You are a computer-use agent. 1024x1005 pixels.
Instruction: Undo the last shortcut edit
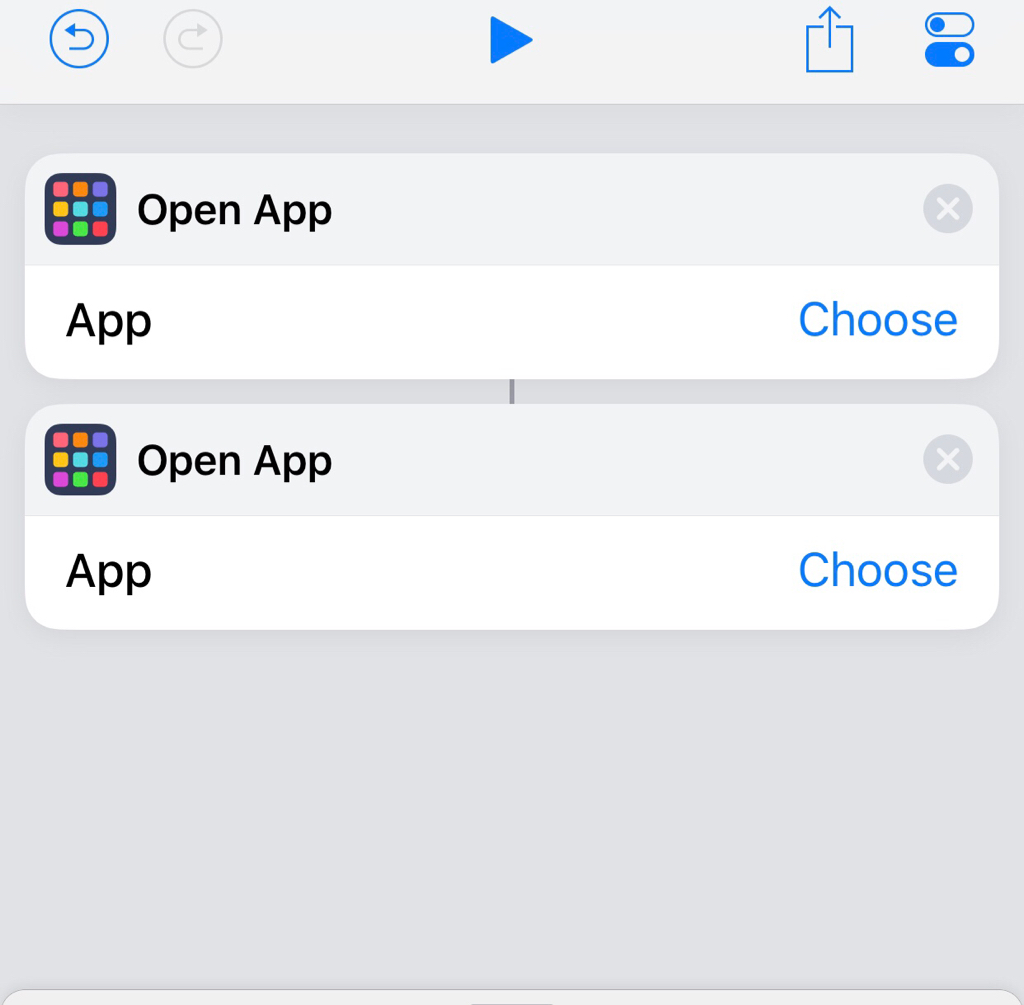tap(79, 40)
